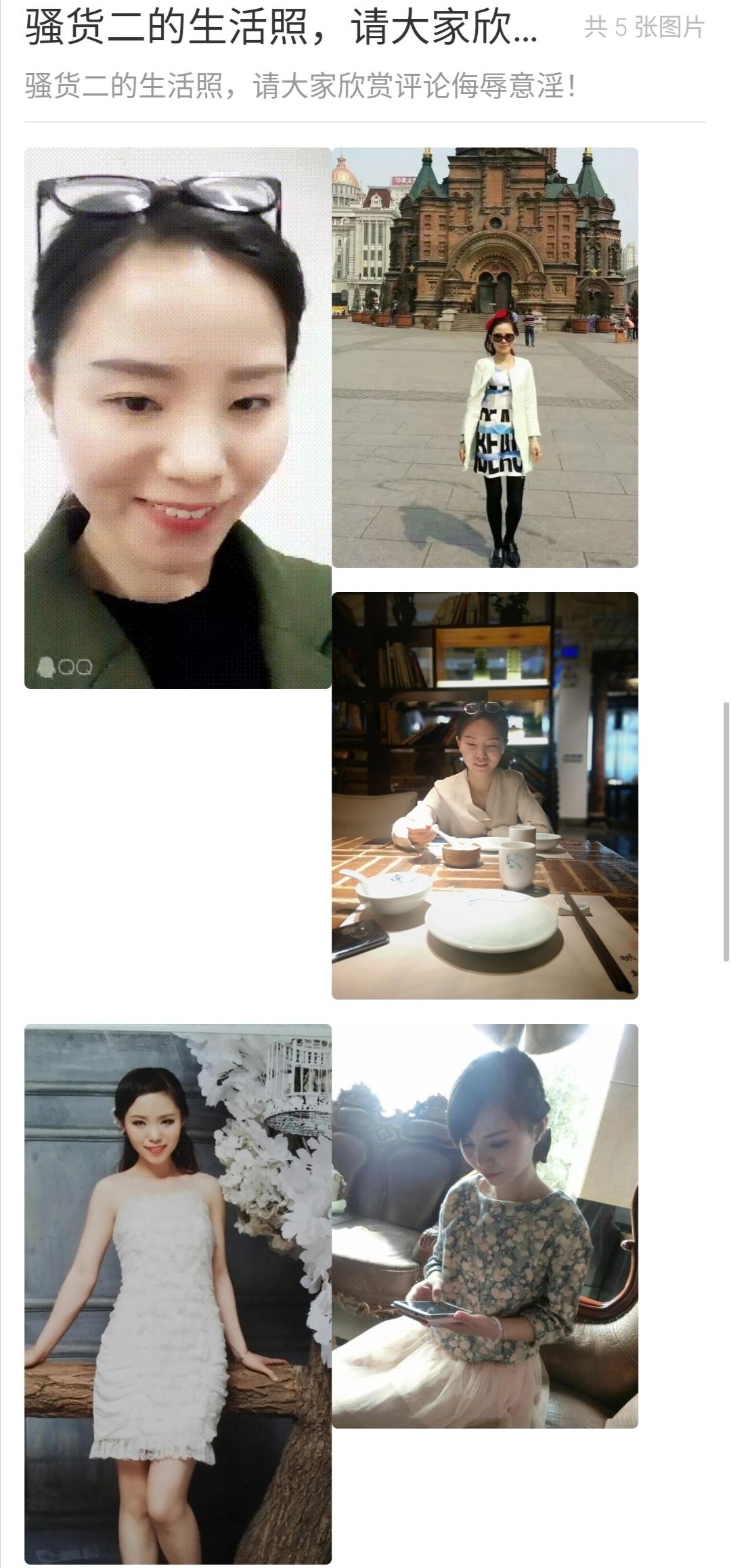View the photo taken in front of the cathedral

485,357
